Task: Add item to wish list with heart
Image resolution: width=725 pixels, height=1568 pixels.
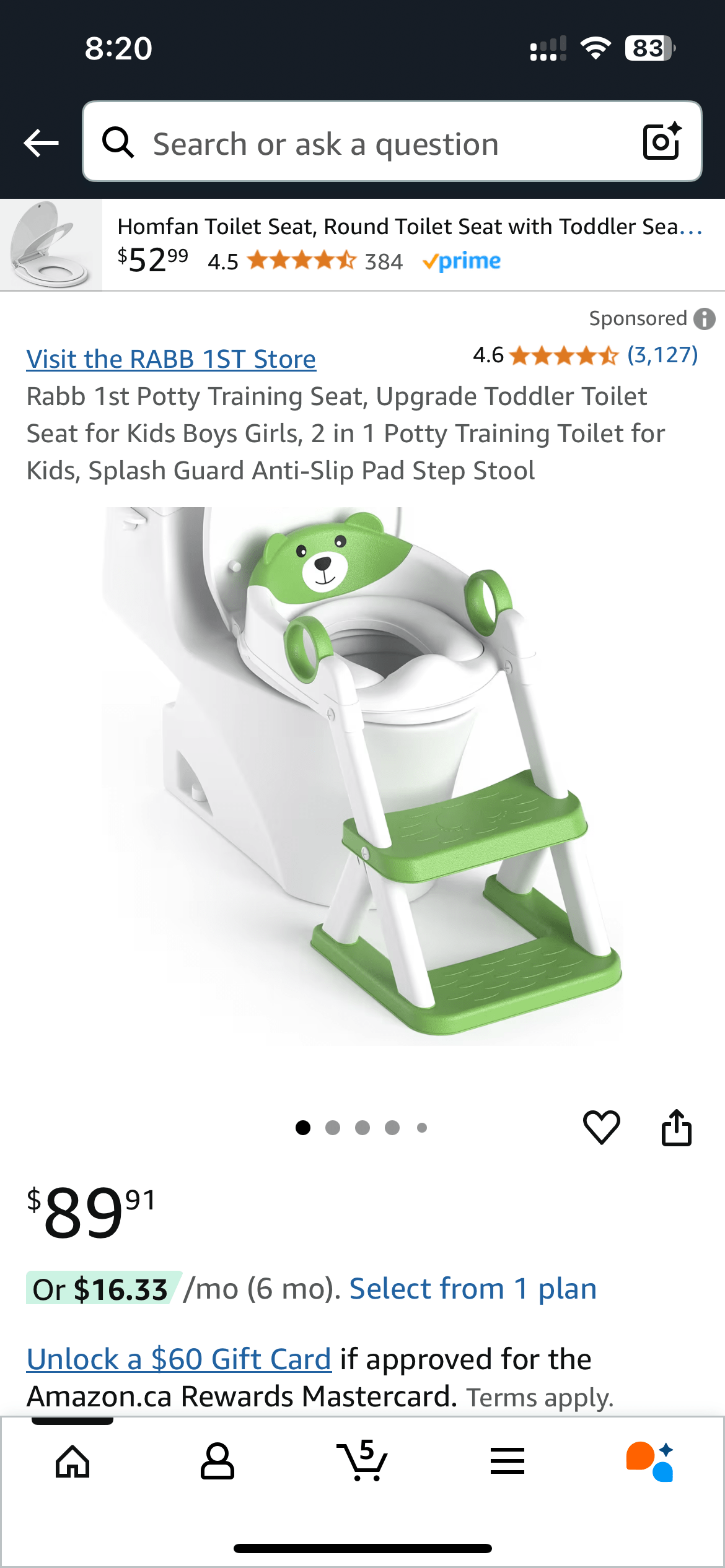Action: coord(601,1127)
